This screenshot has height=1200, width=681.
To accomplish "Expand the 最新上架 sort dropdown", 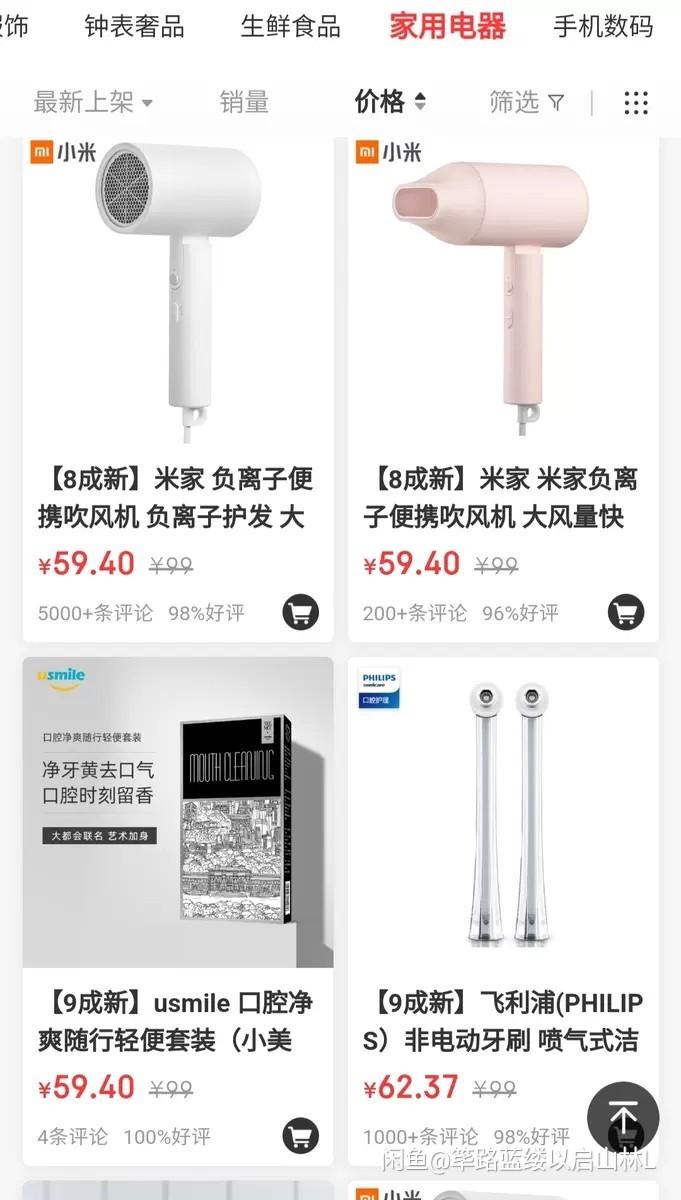I will click(x=93, y=102).
